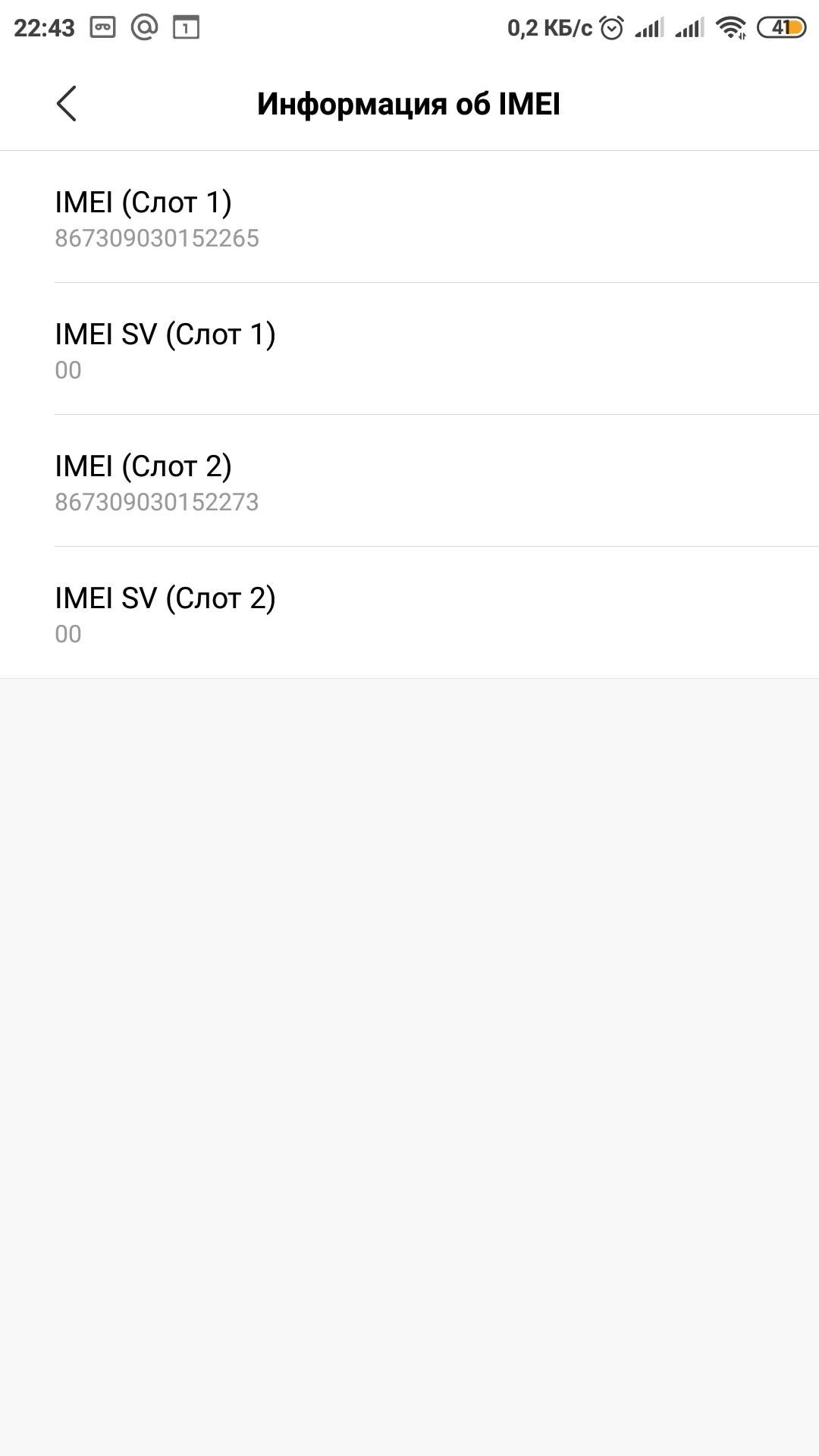Viewport: 819px width, 1456px height.
Task: Go back from IMEI information screen
Action: click(x=67, y=103)
